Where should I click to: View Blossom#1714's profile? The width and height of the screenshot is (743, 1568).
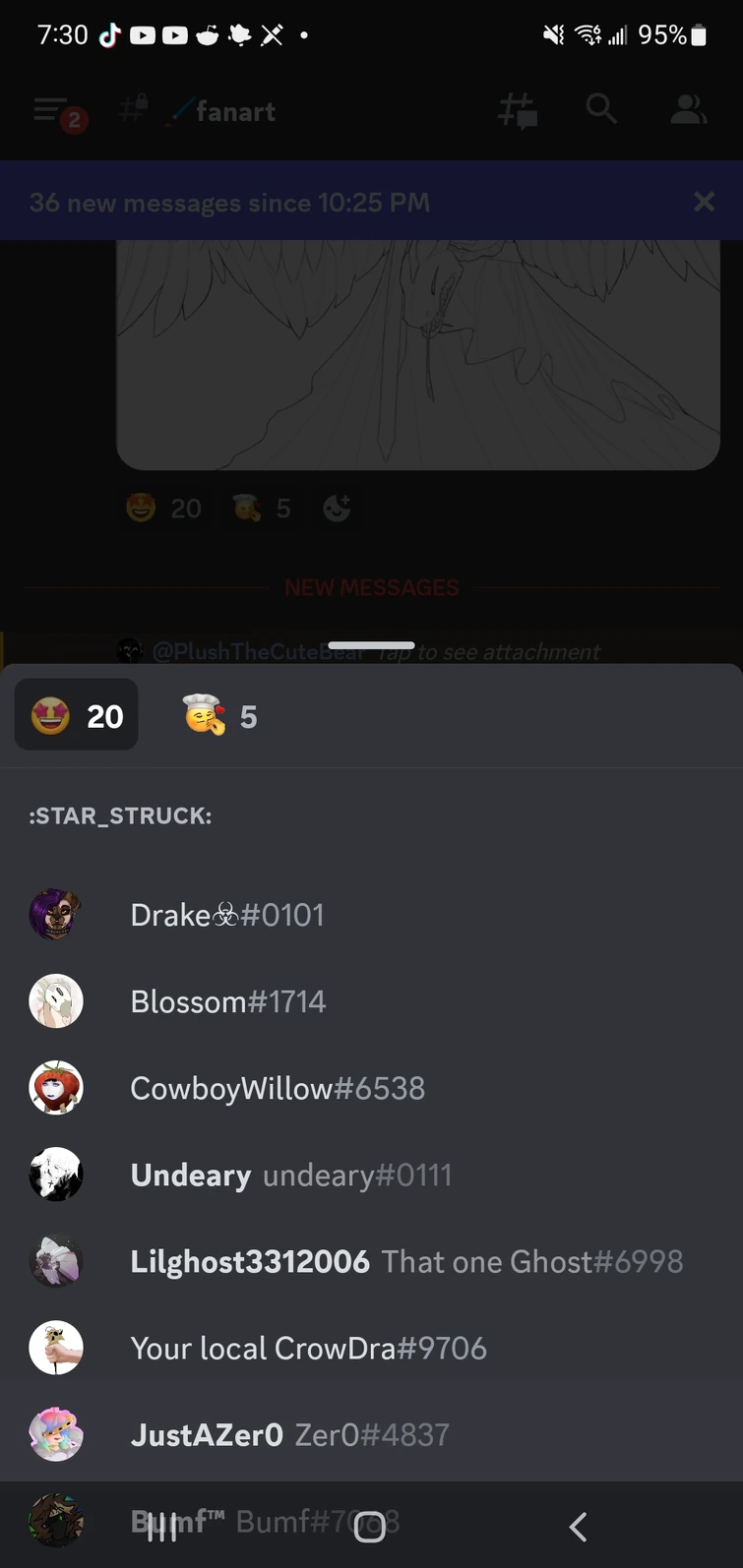point(227,1001)
